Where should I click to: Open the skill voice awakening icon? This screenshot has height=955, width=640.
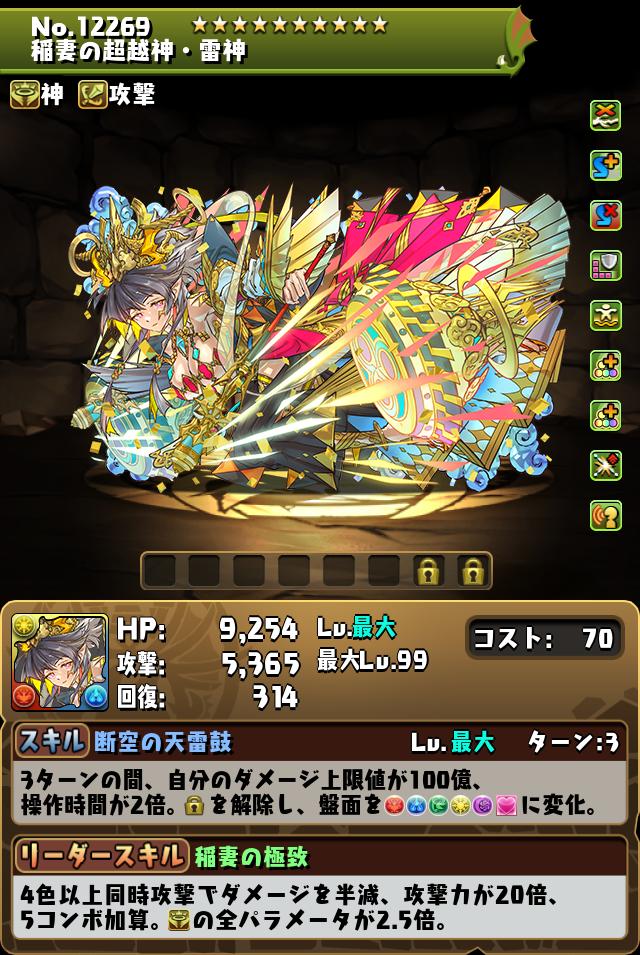[606, 515]
